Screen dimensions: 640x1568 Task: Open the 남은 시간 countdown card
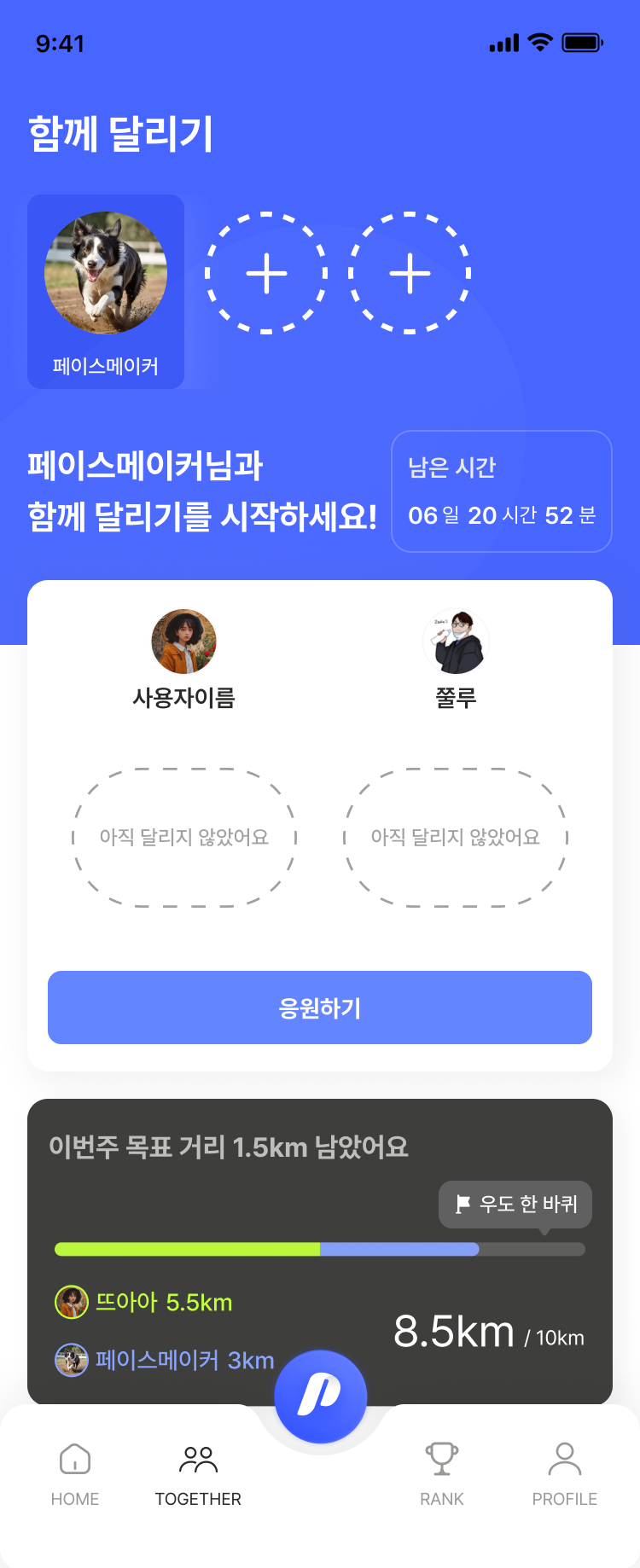pyautogui.click(x=502, y=491)
